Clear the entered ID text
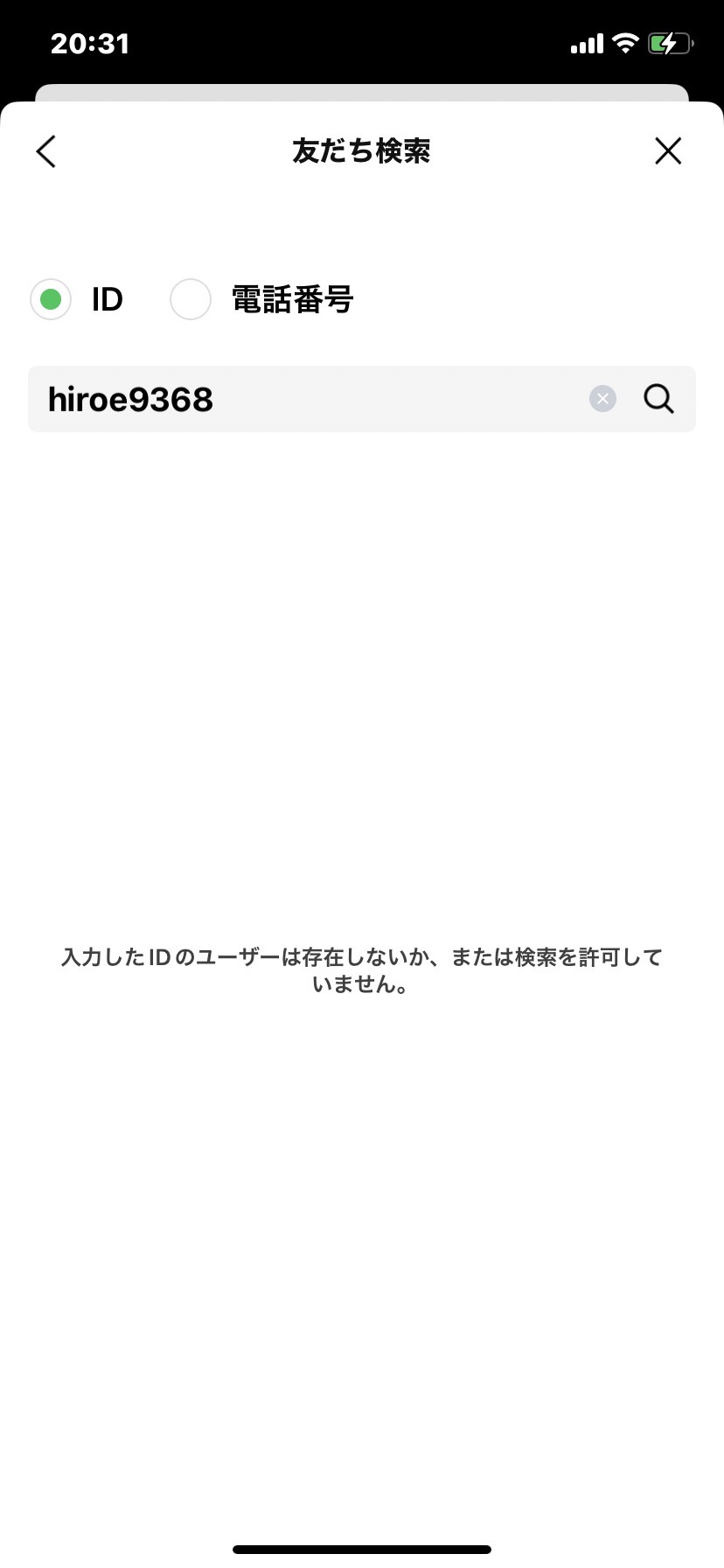This screenshot has height=1568, width=724. pyautogui.click(x=602, y=399)
